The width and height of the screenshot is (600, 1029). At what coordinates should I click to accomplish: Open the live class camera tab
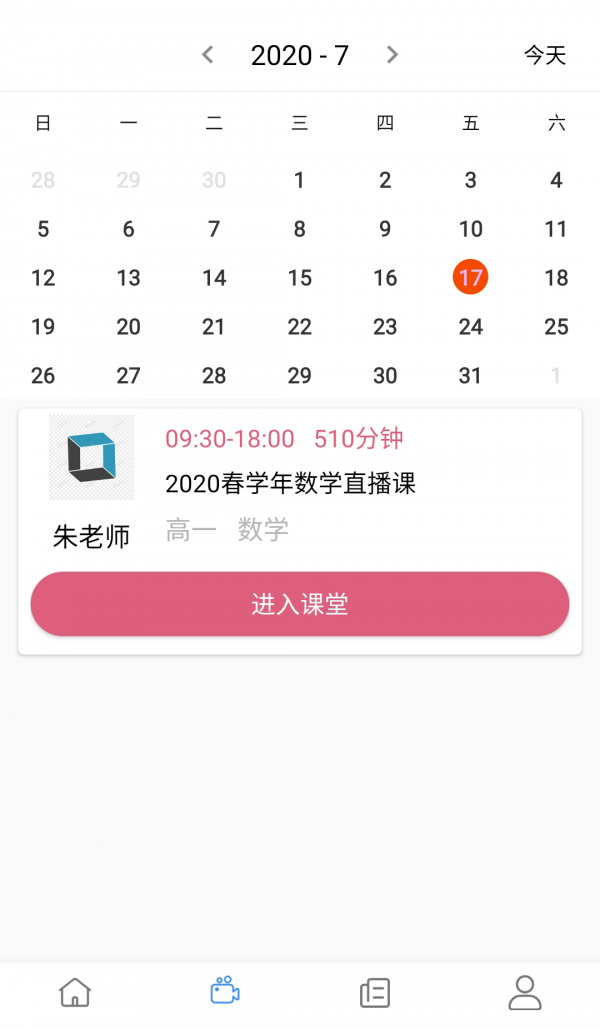[x=225, y=992]
